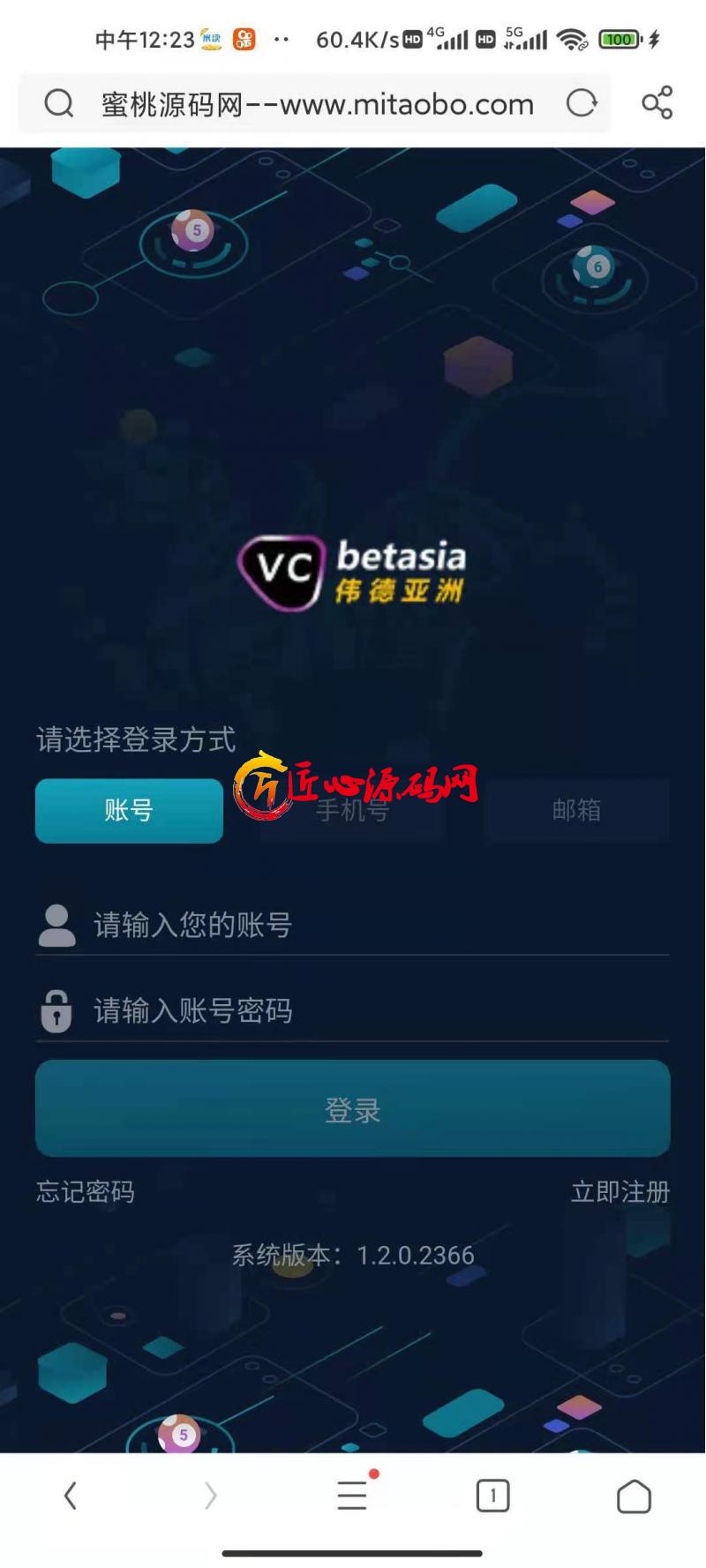This screenshot has height=1568, width=706.
Task: Select 账号 login method
Action: pyautogui.click(x=129, y=810)
